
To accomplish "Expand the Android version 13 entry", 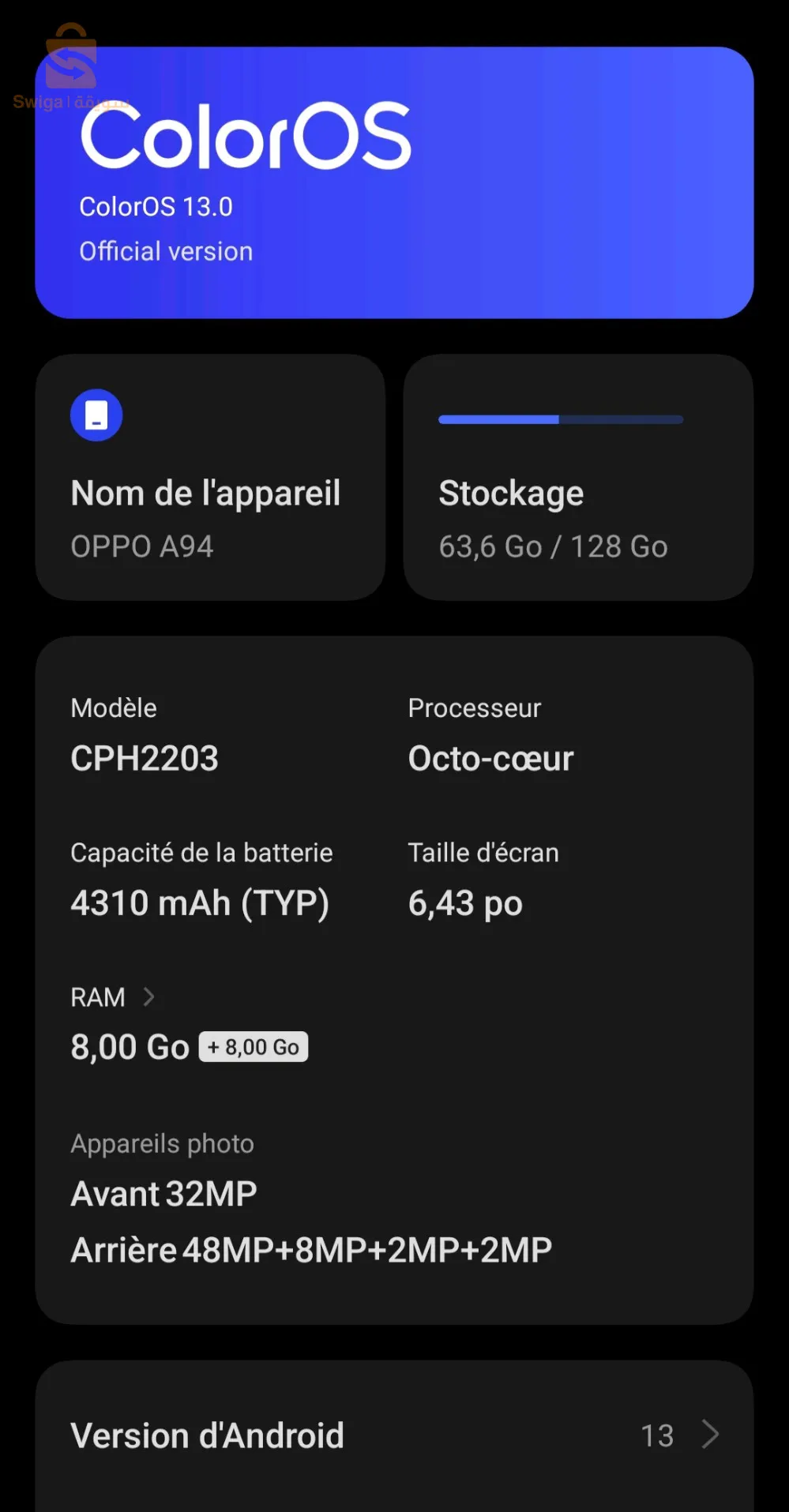I will [x=658, y=1435].
